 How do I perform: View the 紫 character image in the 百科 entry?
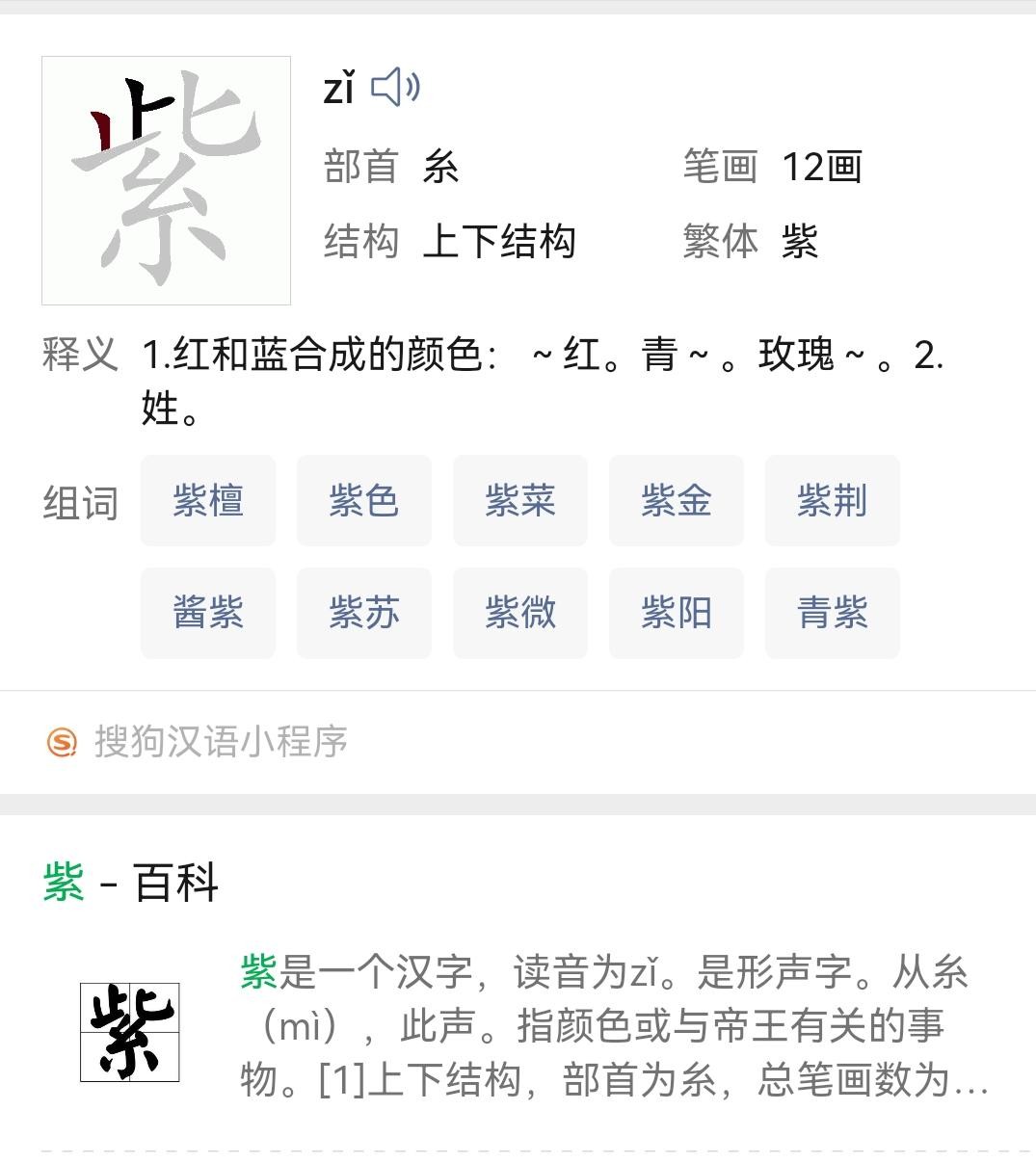coord(130,1031)
